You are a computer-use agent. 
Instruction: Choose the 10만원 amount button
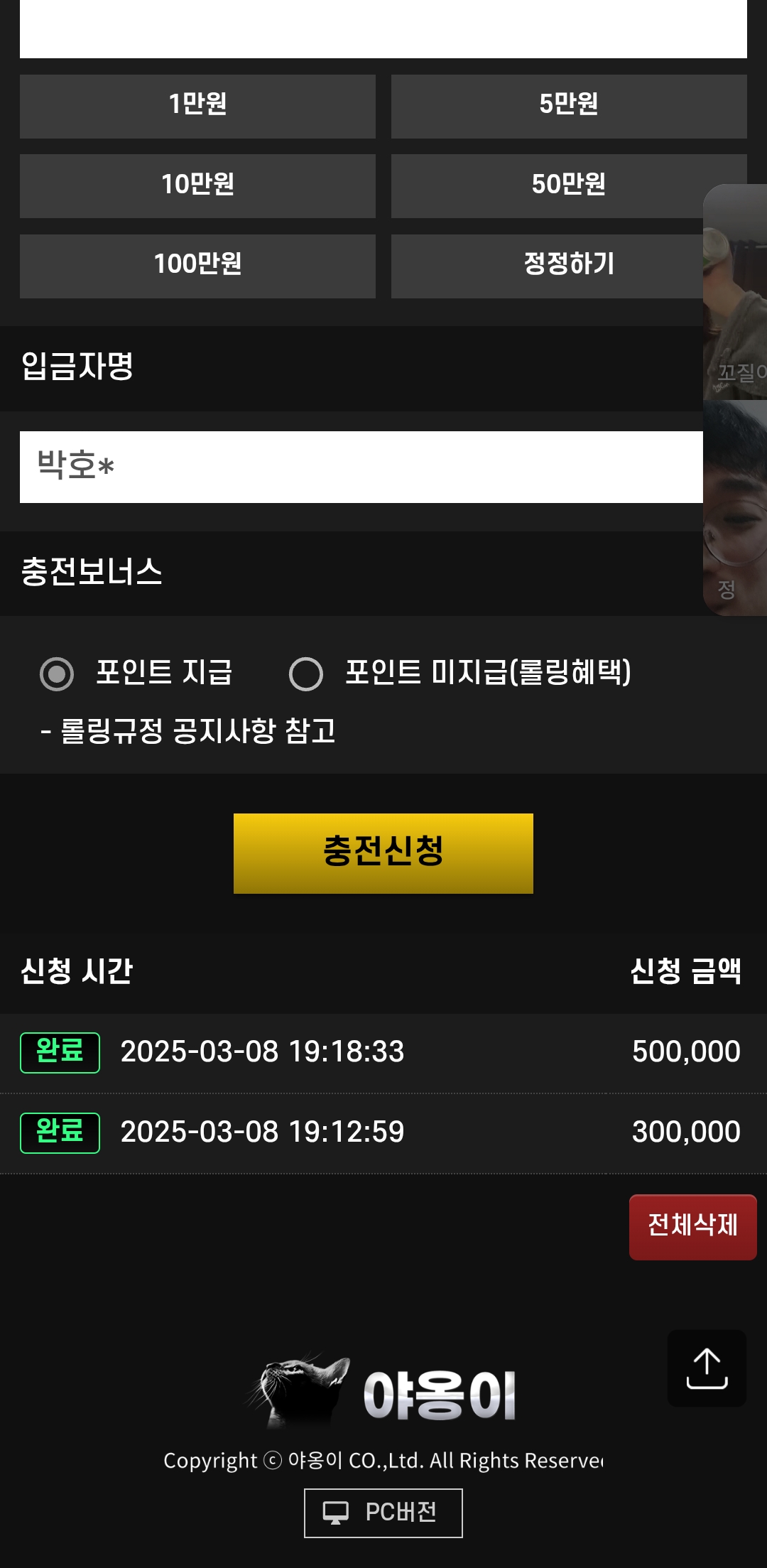(x=197, y=185)
